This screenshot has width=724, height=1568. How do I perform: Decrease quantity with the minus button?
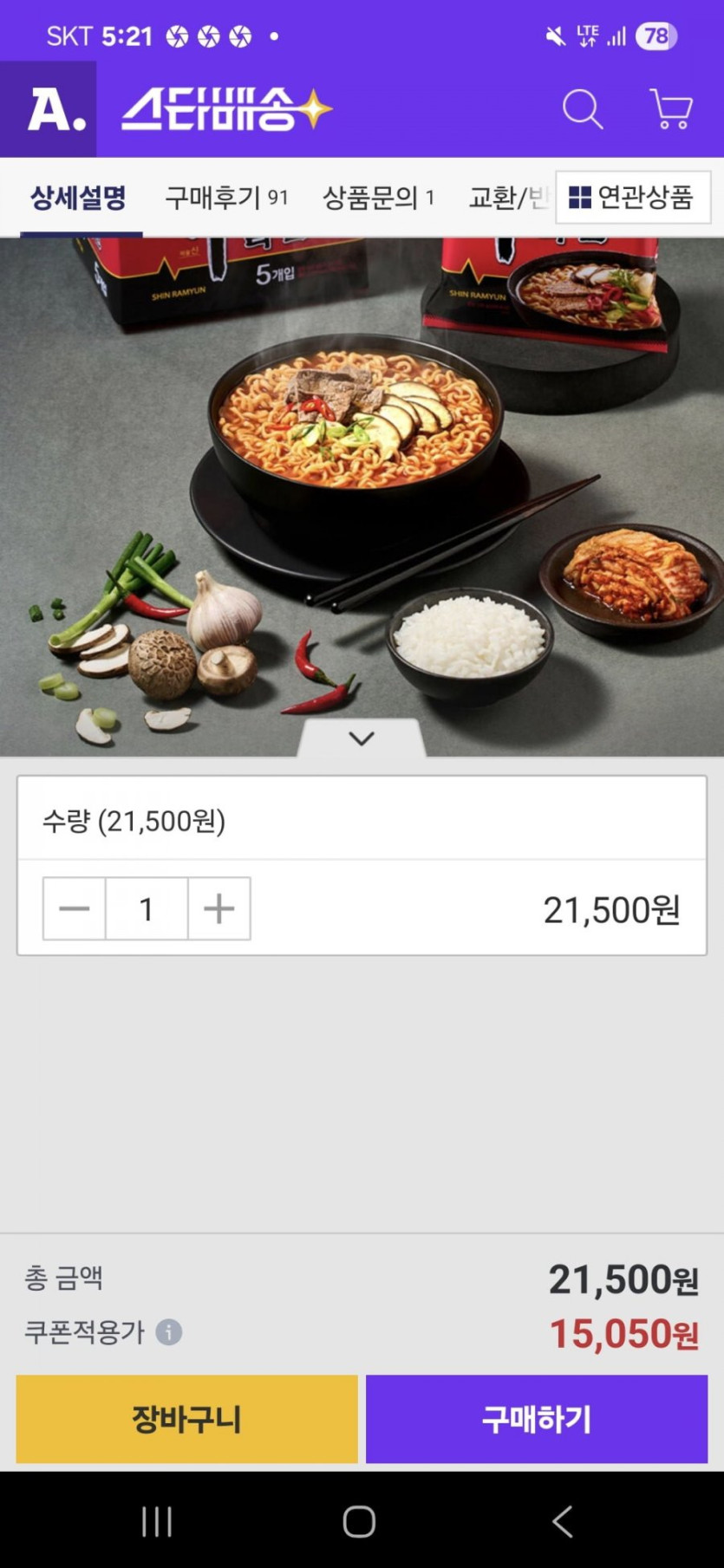(x=75, y=908)
